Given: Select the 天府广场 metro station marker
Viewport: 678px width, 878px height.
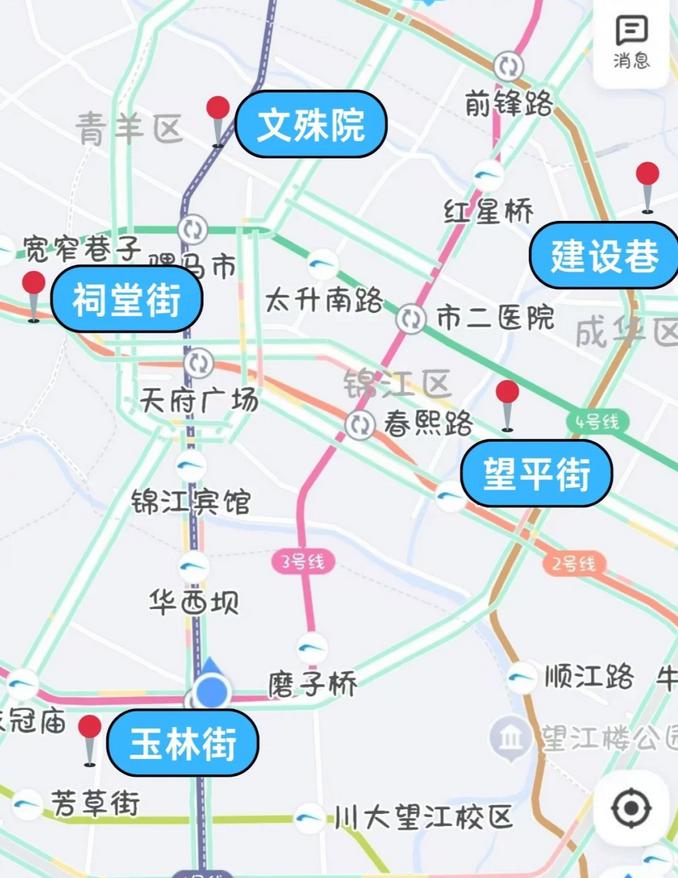Looking at the screenshot, I should click(199, 362).
